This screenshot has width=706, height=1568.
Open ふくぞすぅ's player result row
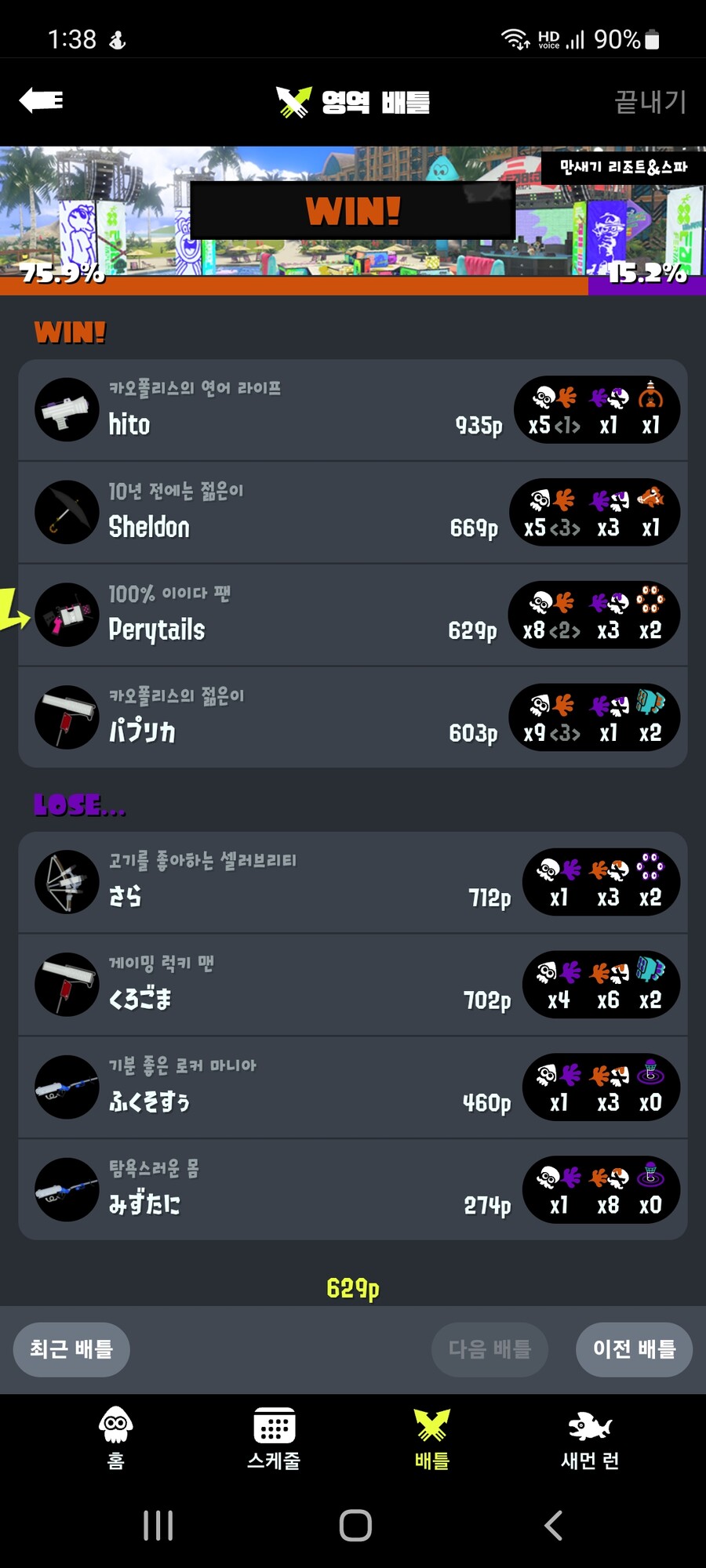353,1087
